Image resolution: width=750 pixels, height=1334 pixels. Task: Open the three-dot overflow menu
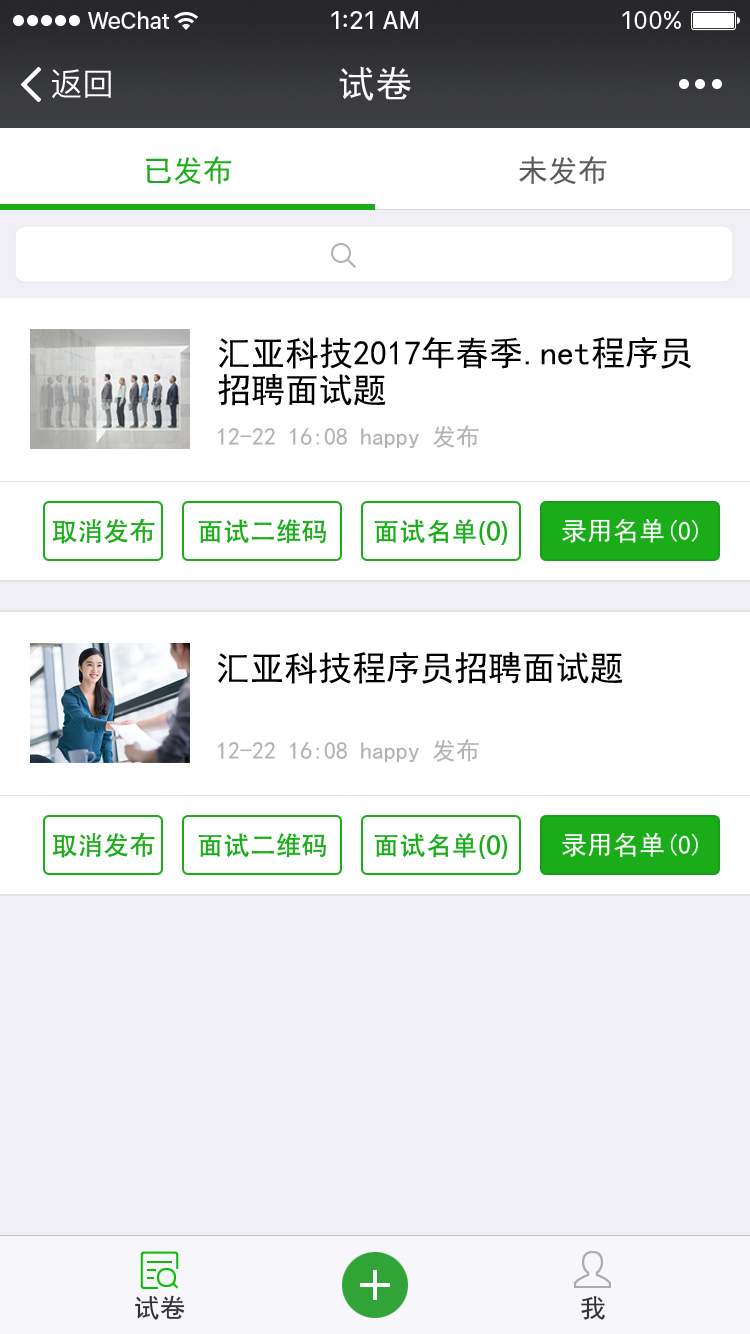(700, 85)
